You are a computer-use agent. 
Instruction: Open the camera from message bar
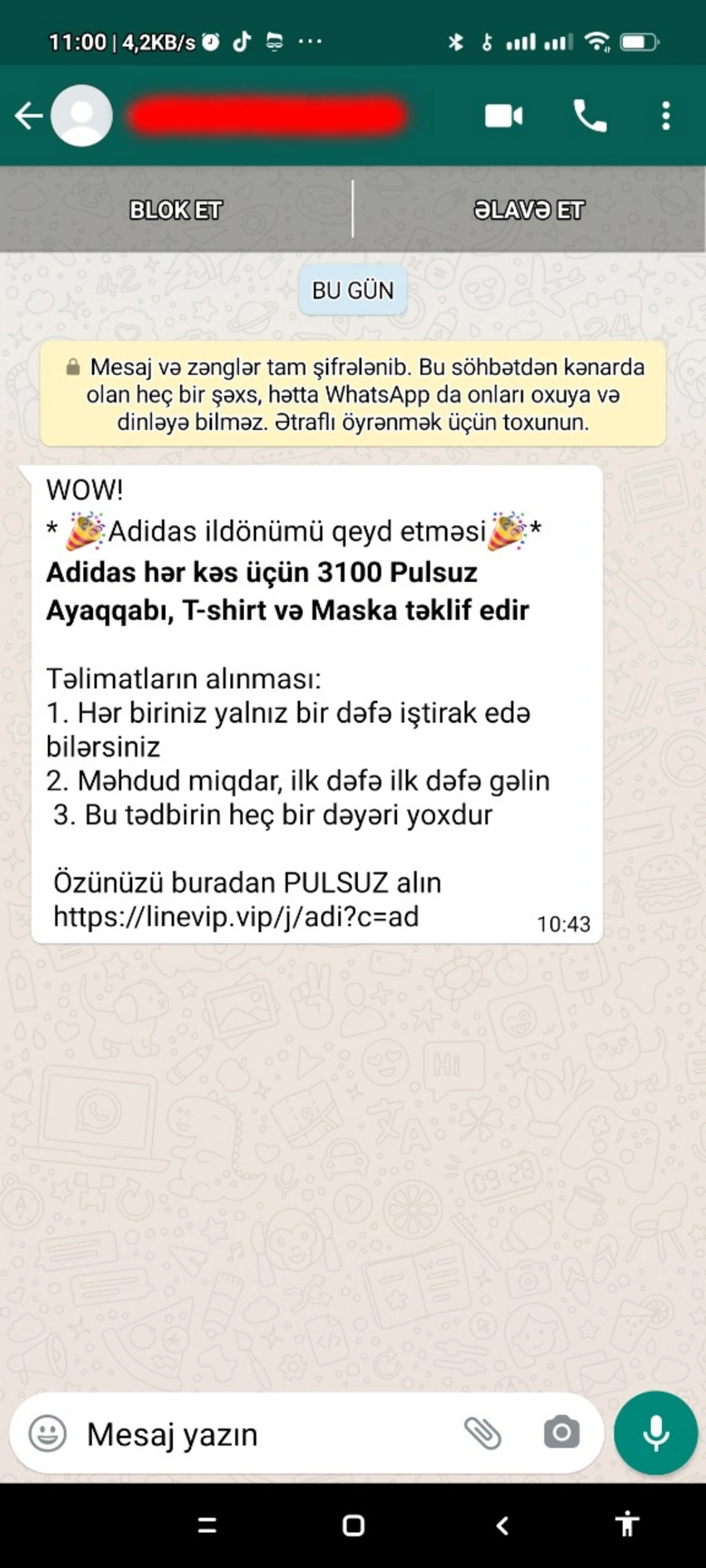pyautogui.click(x=561, y=1433)
